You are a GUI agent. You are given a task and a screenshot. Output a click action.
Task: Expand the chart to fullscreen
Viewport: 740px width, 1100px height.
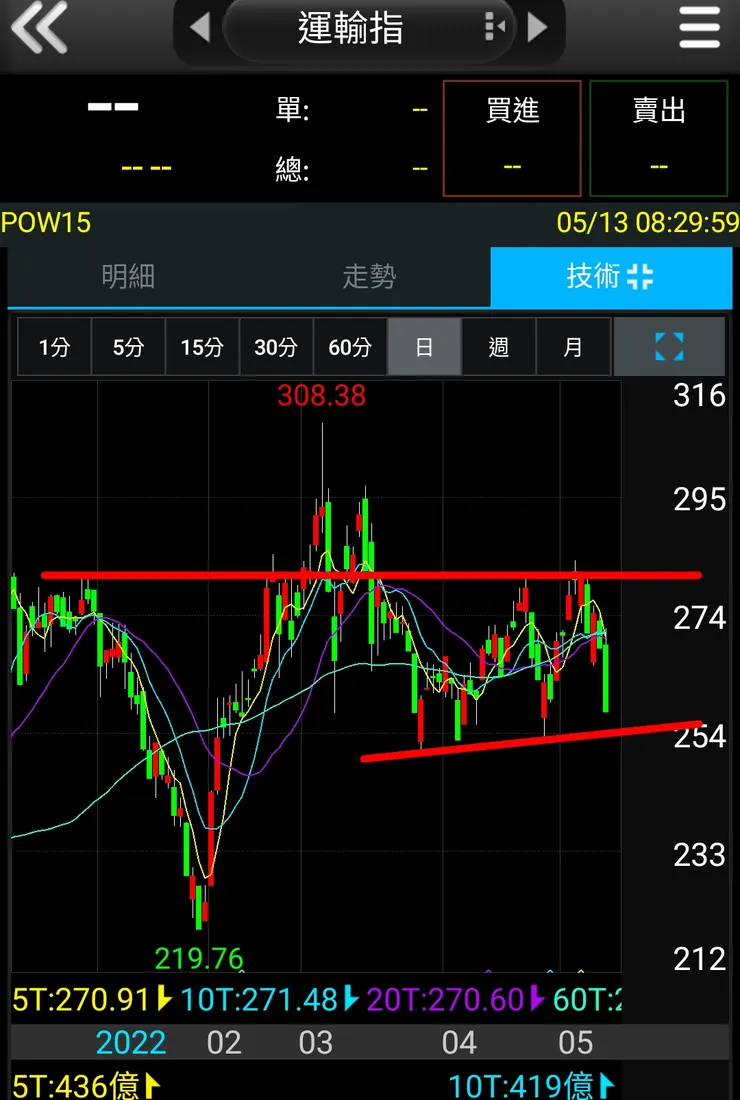pyautogui.click(x=669, y=347)
